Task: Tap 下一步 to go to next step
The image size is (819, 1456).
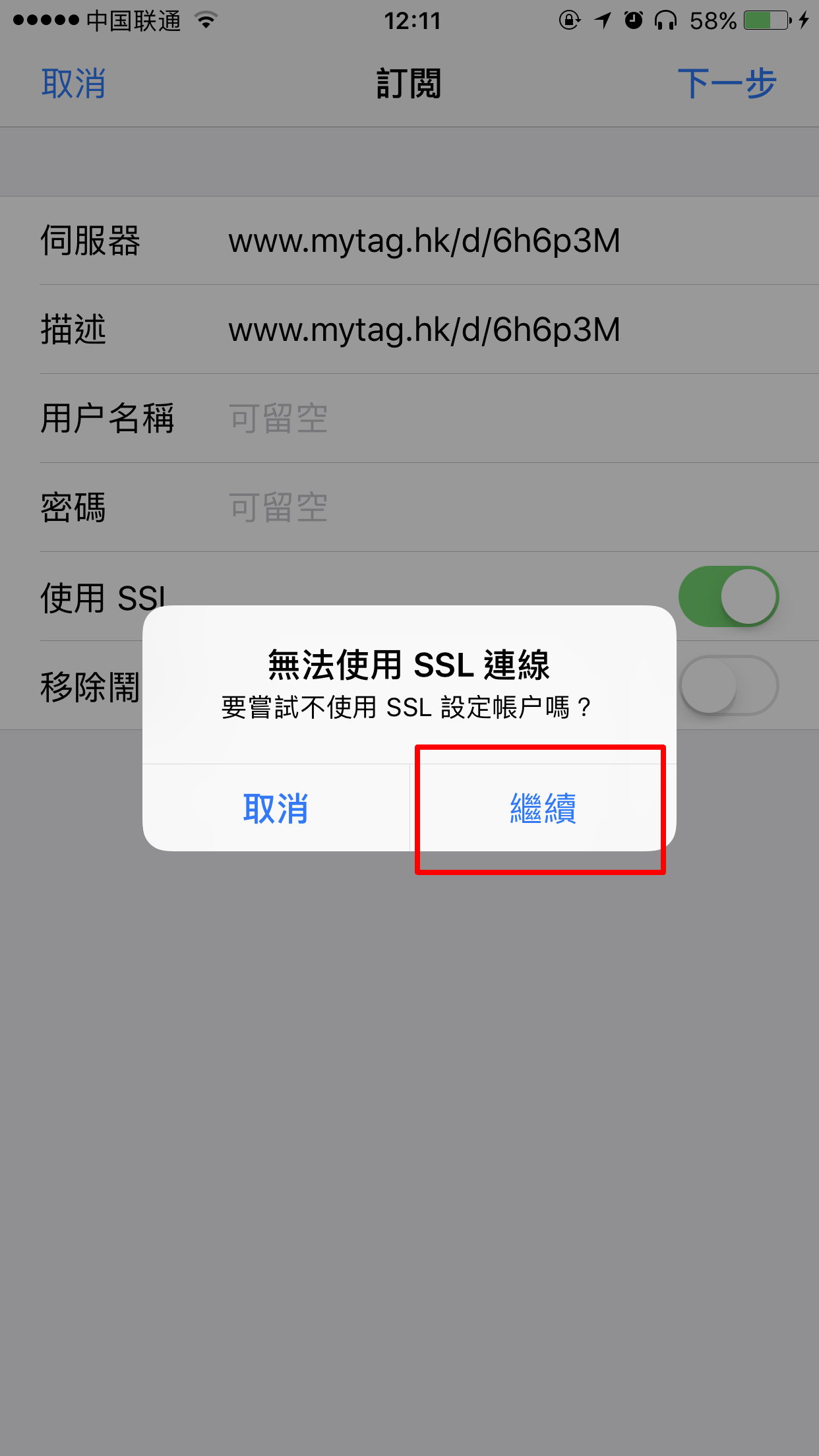Action: [727, 84]
